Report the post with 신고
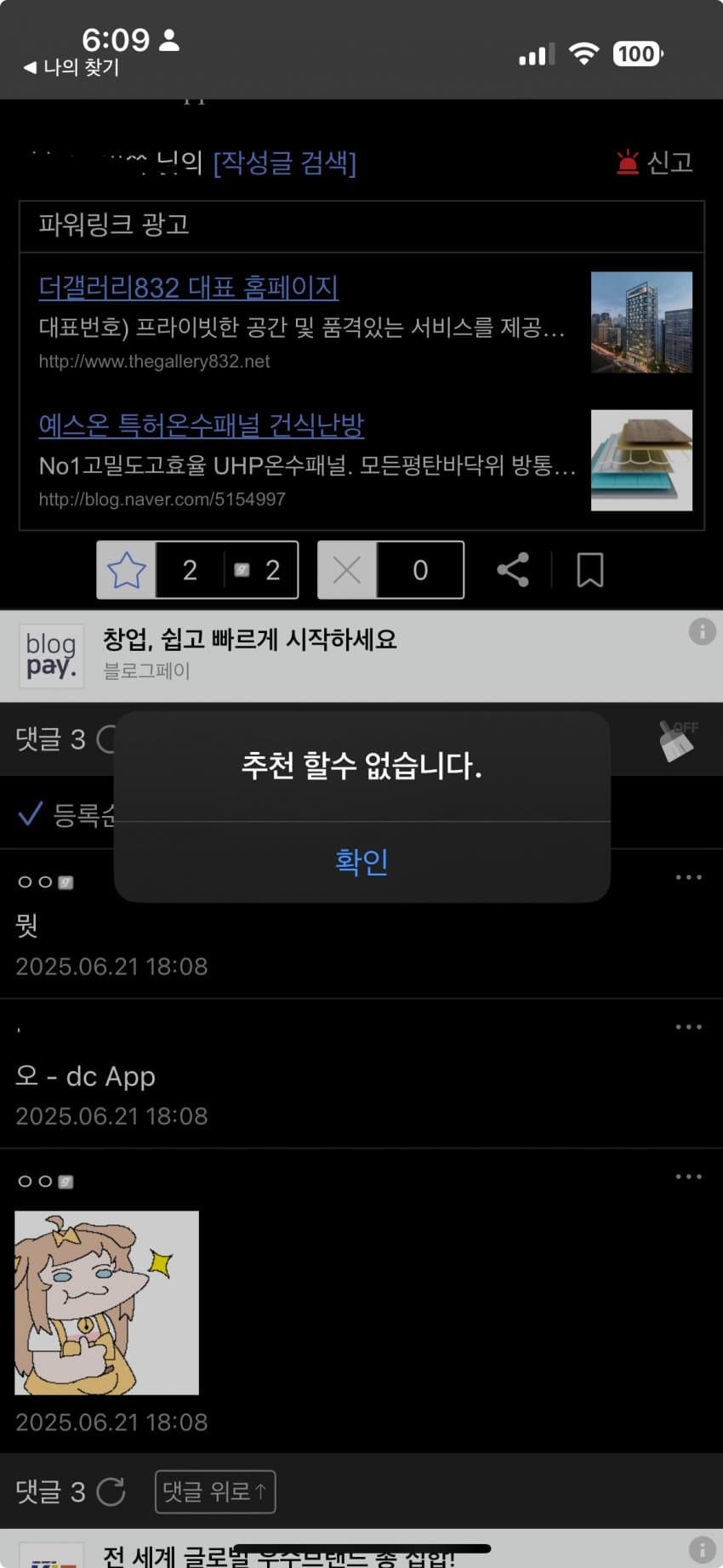723x1568 pixels. click(655, 162)
